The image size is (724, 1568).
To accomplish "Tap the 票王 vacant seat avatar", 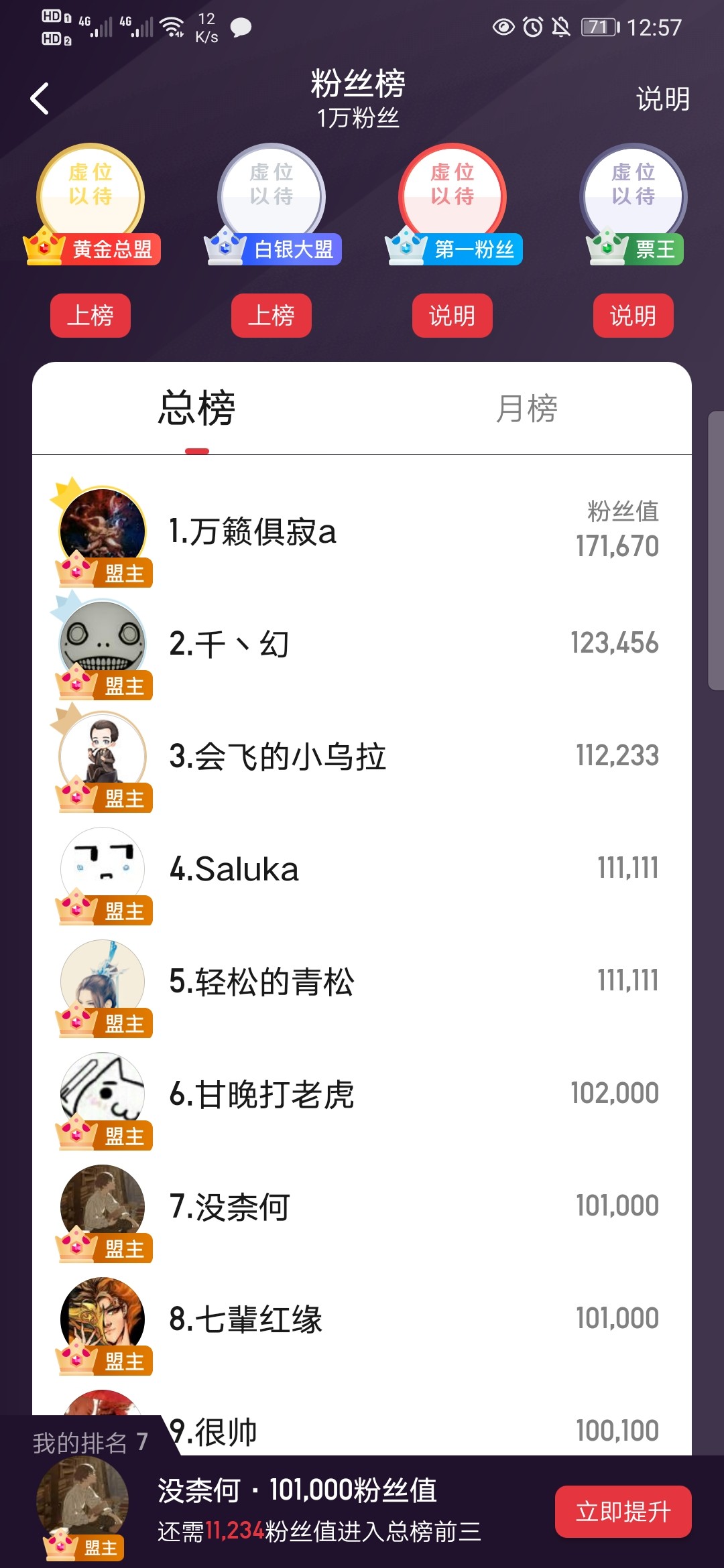I will click(633, 194).
